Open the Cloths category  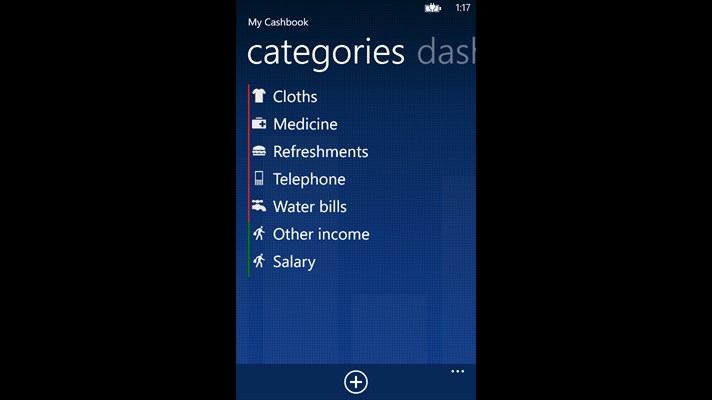point(294,97)
